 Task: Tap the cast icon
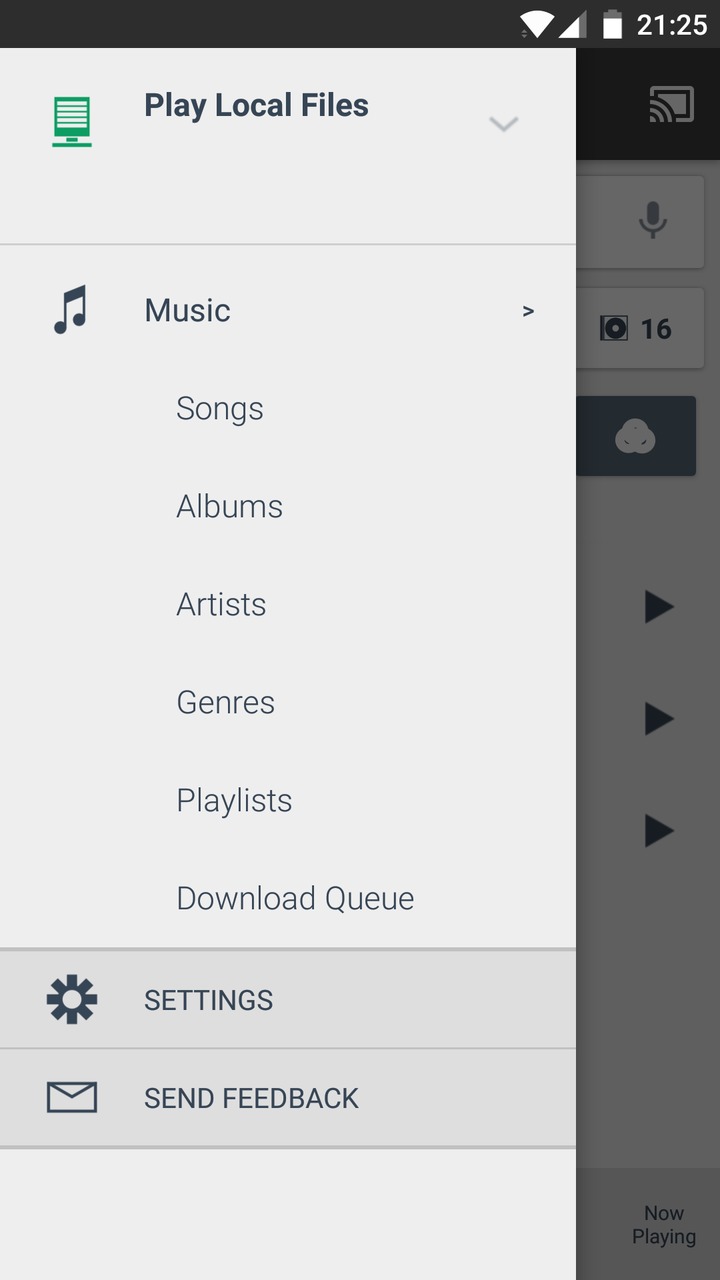coord(671,104)
